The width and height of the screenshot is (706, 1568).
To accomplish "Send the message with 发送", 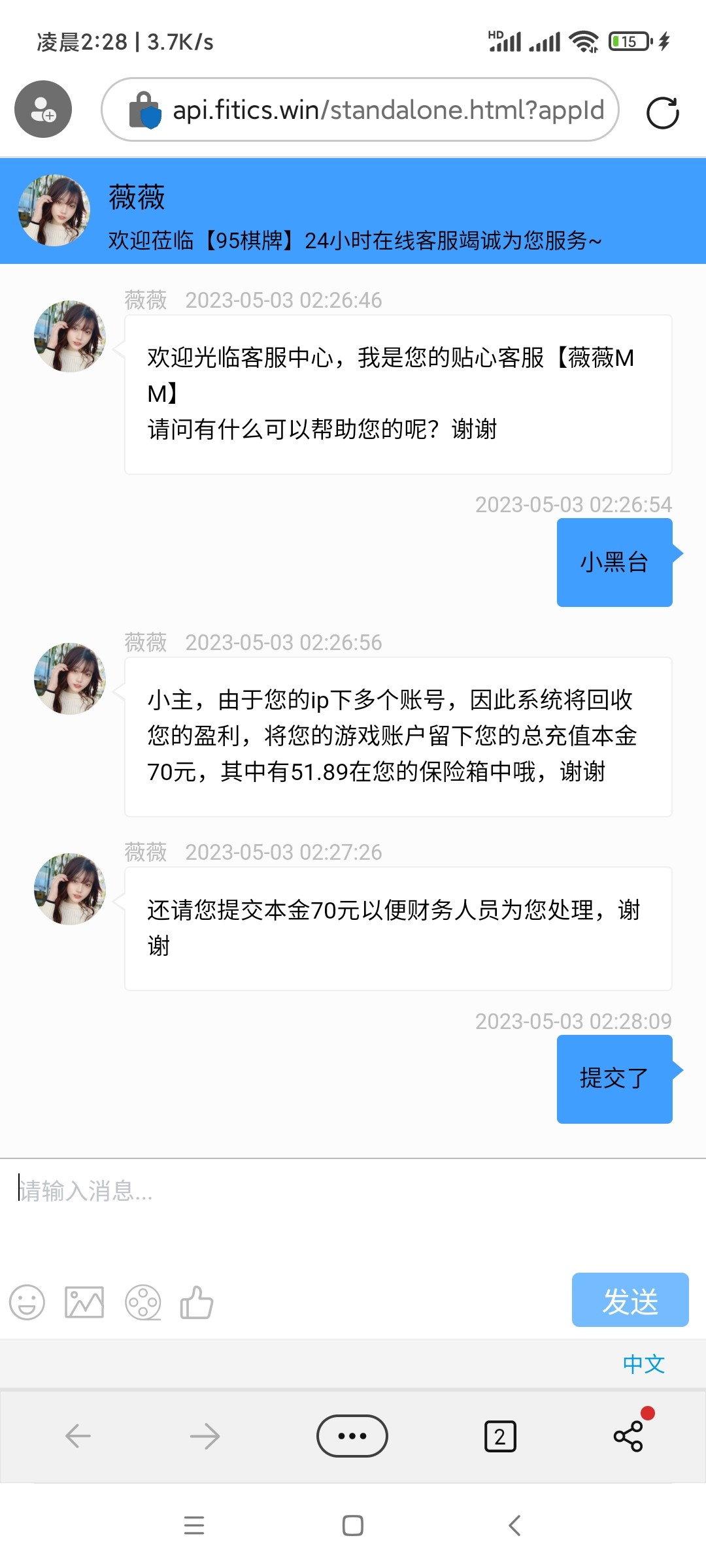I will pyautogui.click(x=630, y=1300).
